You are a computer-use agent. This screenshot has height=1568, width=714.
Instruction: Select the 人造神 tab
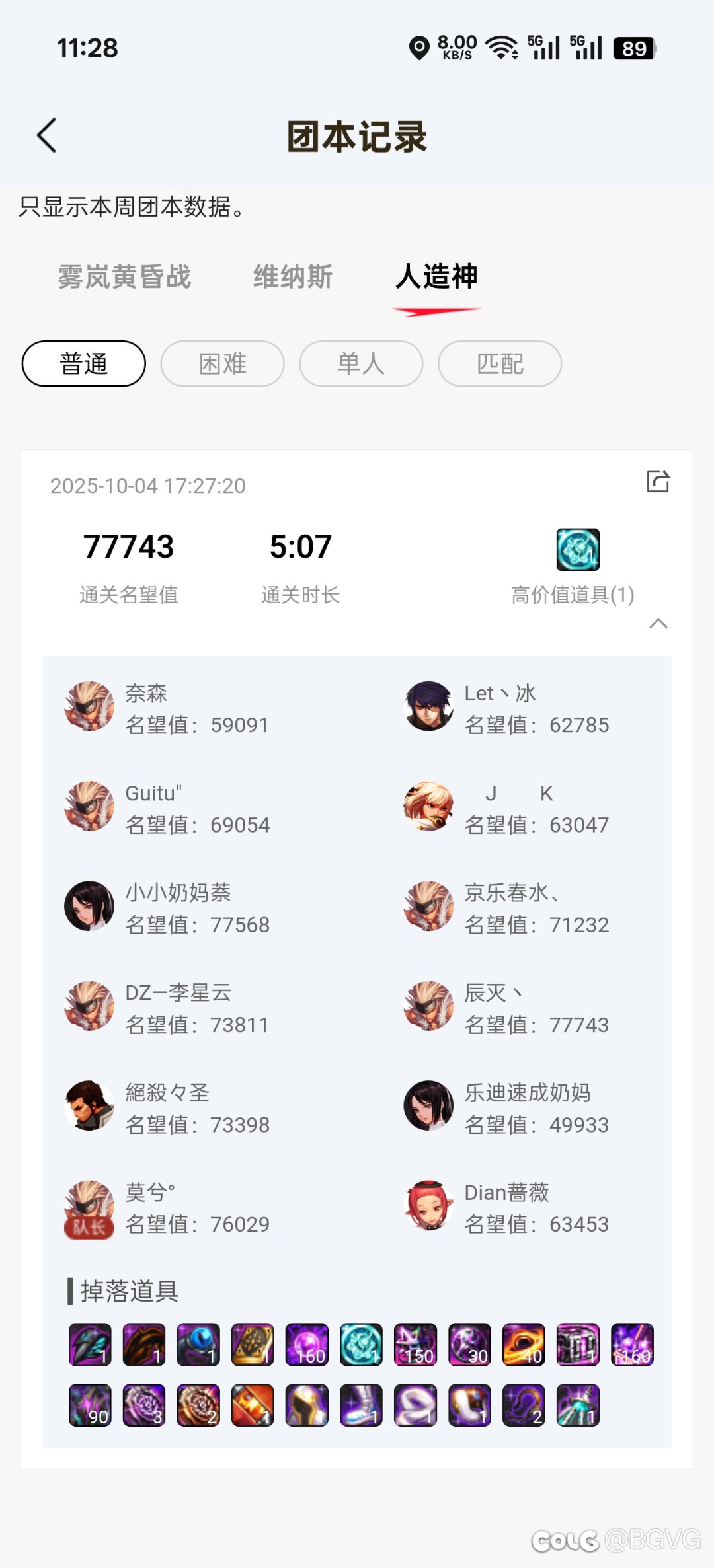pyautogui.click(x=436, y=276)
